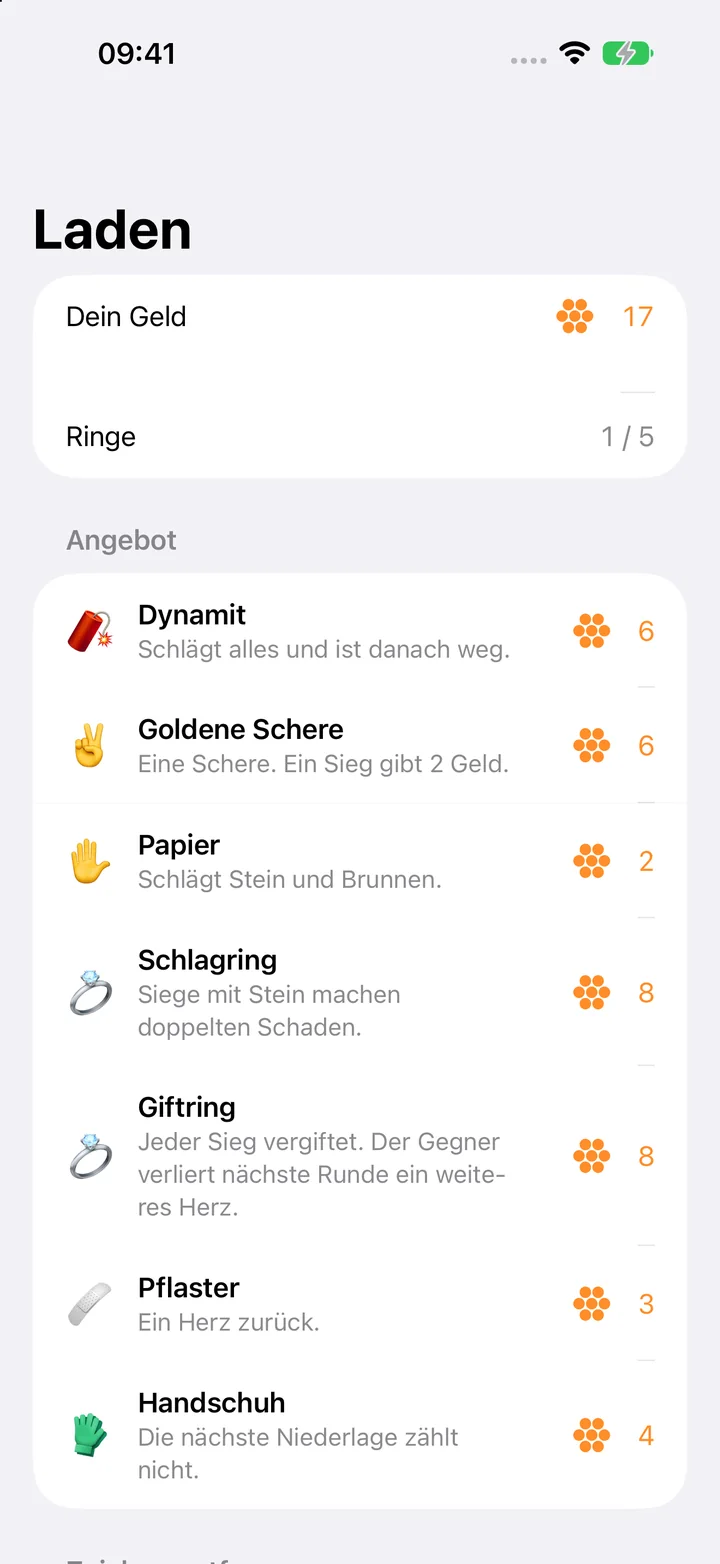This screenshot has width=720, height=1564.
Task: Buy the Dynamit item for 6
Action: tap(360, 631)
